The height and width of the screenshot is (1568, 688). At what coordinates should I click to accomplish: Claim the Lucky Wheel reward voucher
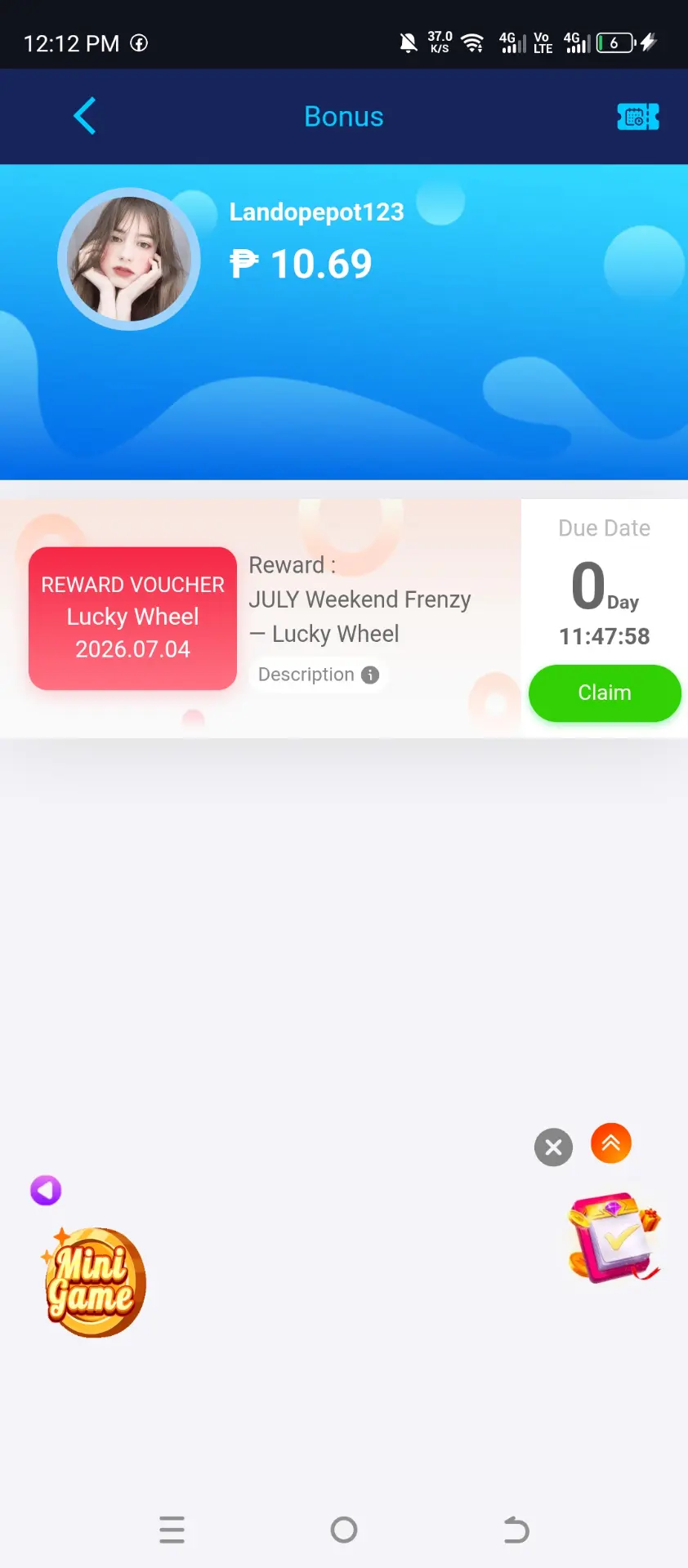(605, 693)
